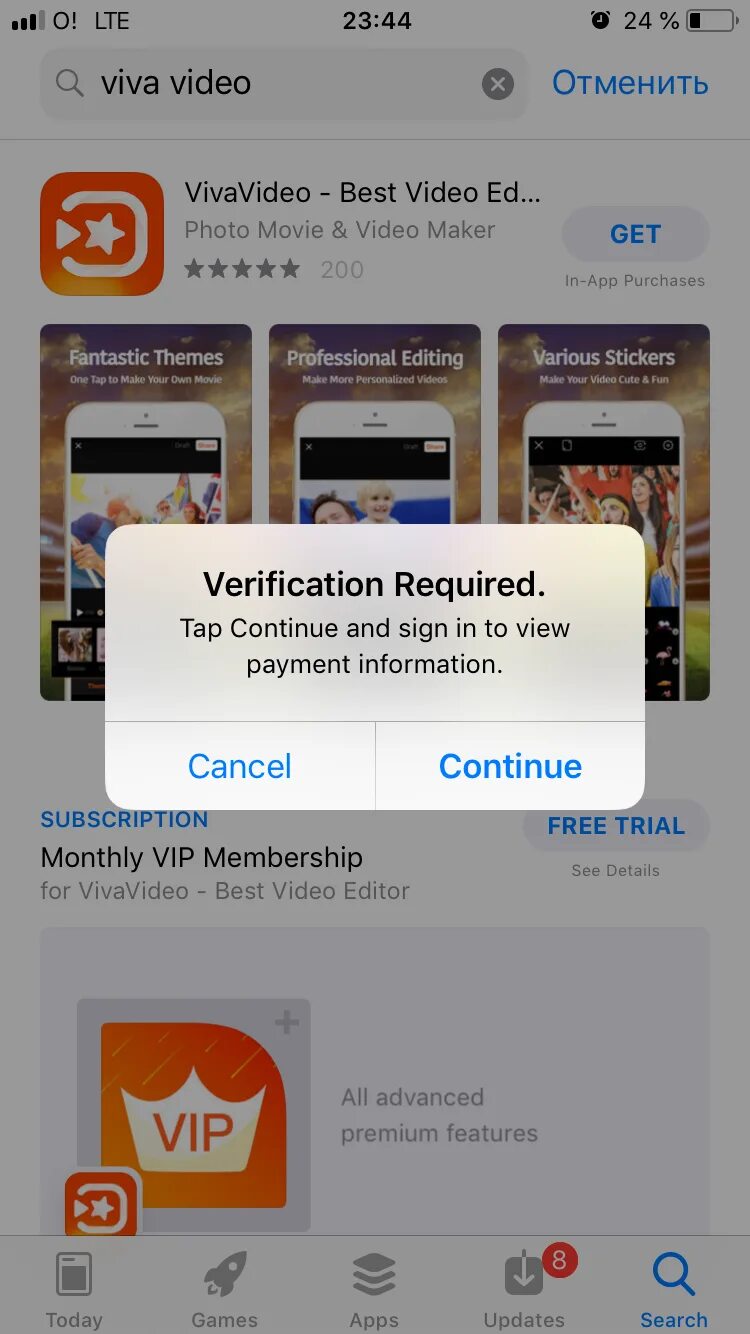Open the Various Stickers screenshot
The image size is (750, 1334).
tap(604, 512)
